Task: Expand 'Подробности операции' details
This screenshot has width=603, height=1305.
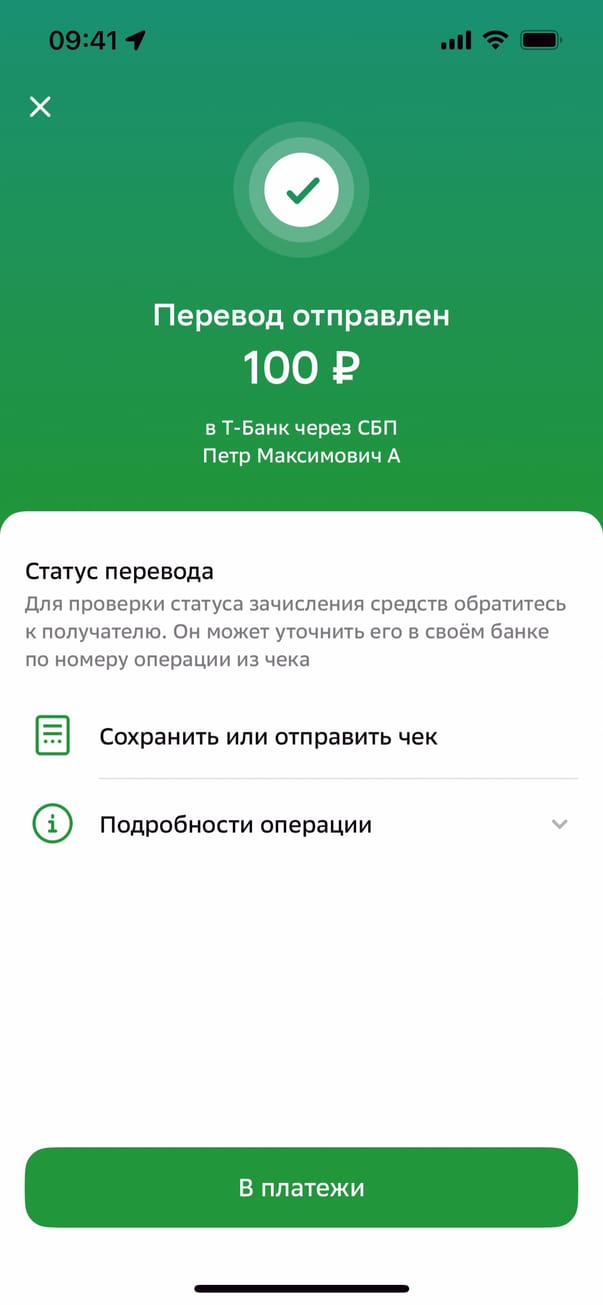Action: pos(300,825)
